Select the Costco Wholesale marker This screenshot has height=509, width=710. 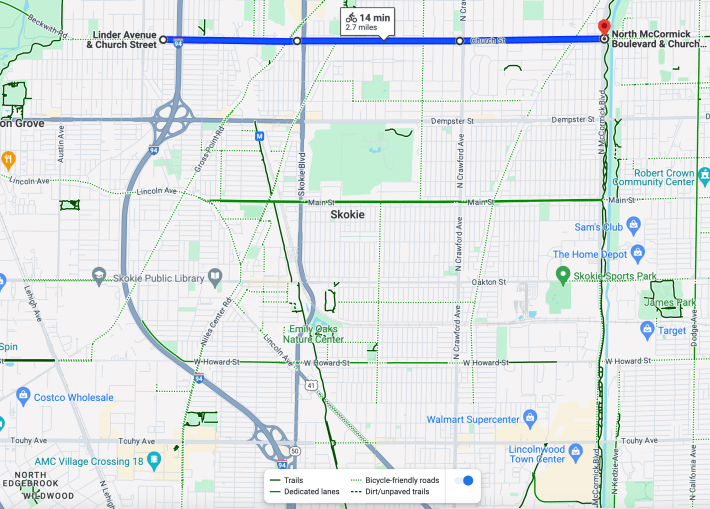22,398
